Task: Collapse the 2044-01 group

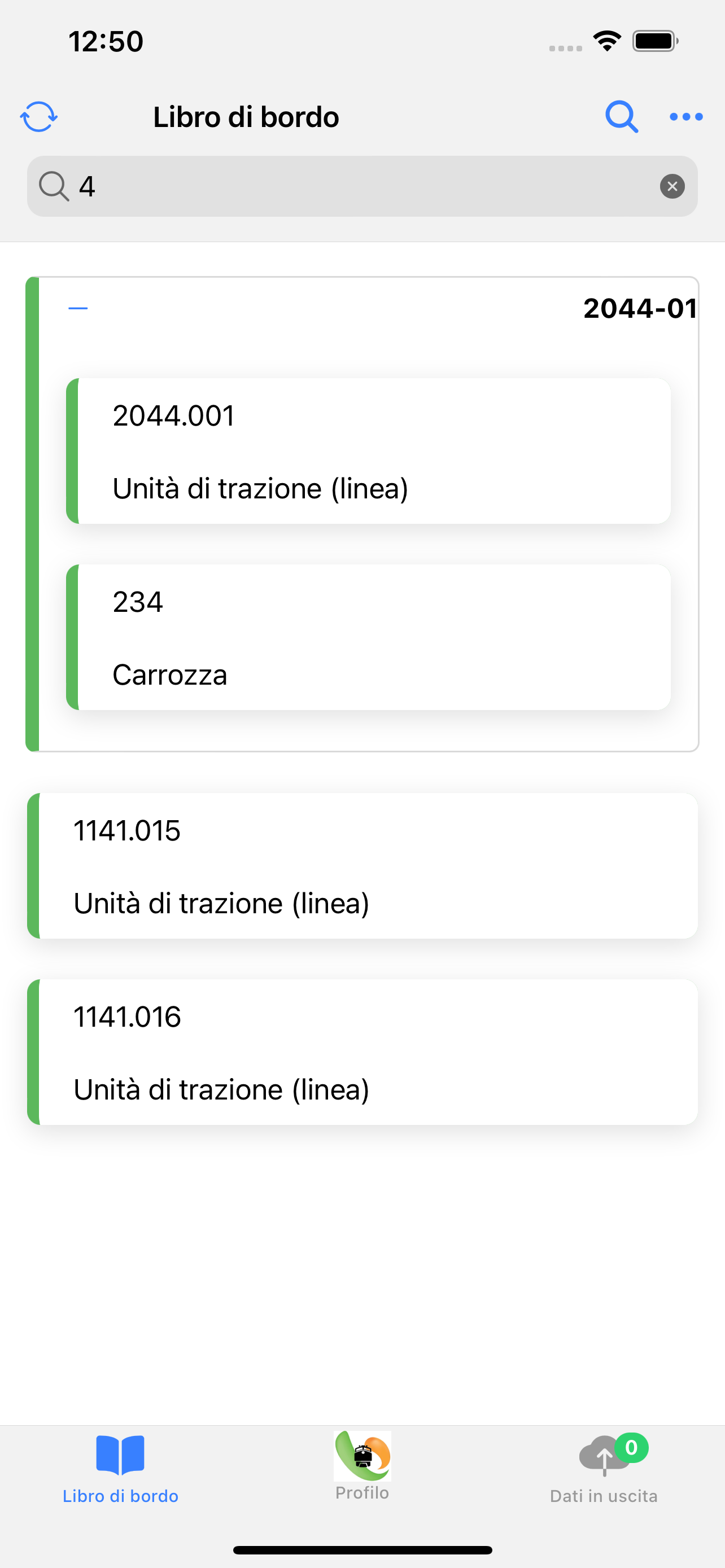Action: pyautogui.click(x=77, y=308)
